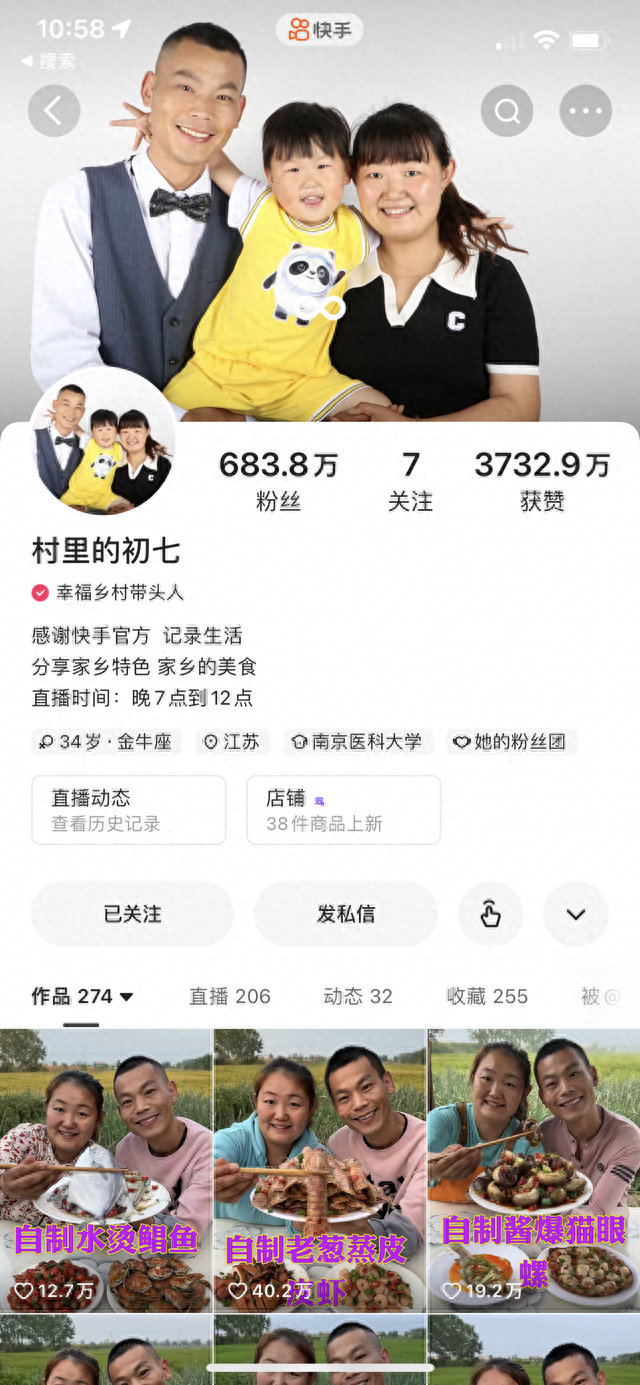Open the 店铺 shop card

[x=343, y=810]
